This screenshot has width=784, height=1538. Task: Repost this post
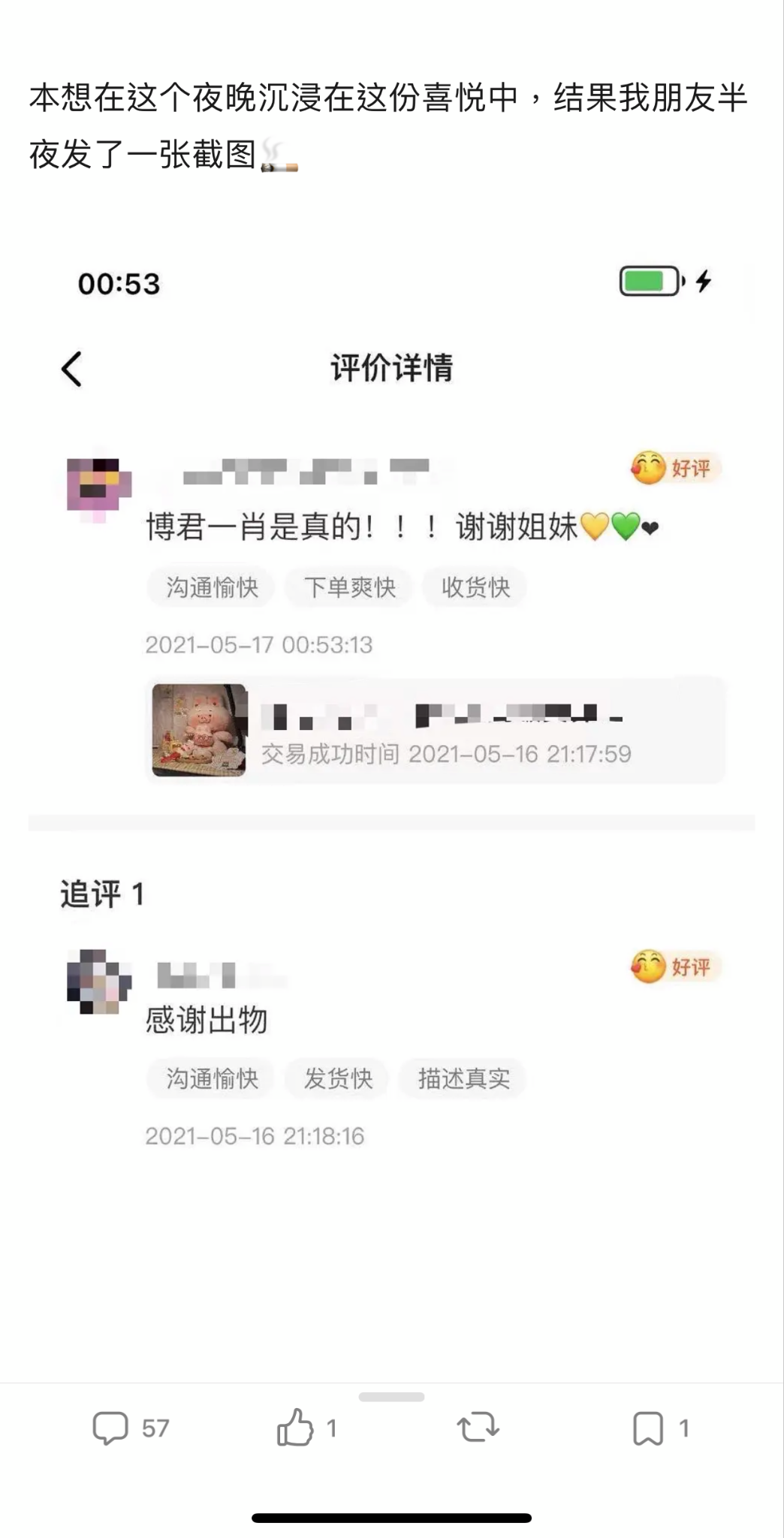pyautogui.click(x=478, y=1427)
